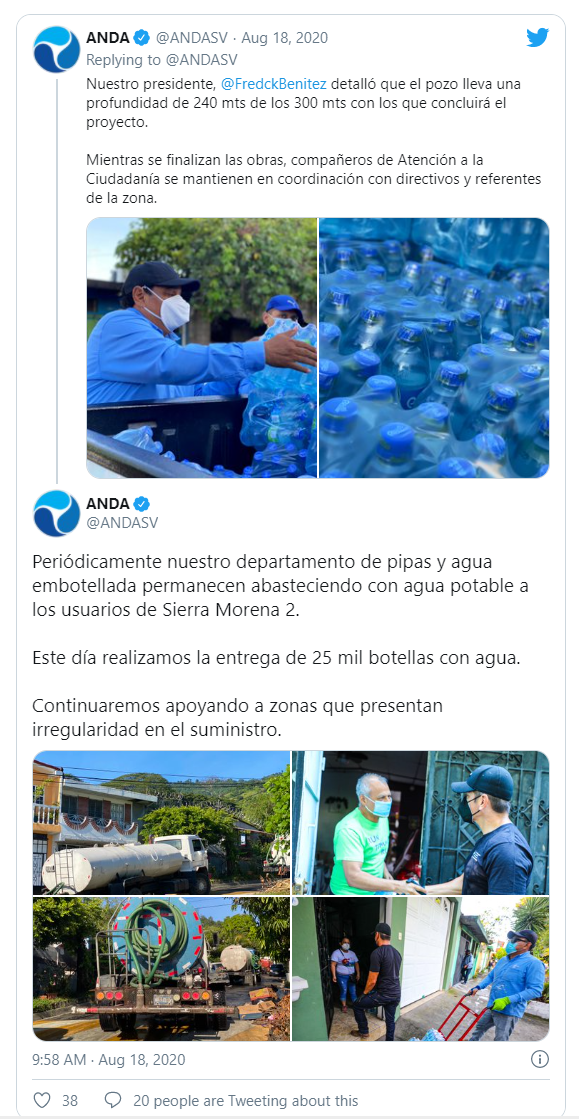Open ANDA avatar on the reply tweet
Image resolution: width=579 pixels, height=1119 pixels.
pos(56,49)
